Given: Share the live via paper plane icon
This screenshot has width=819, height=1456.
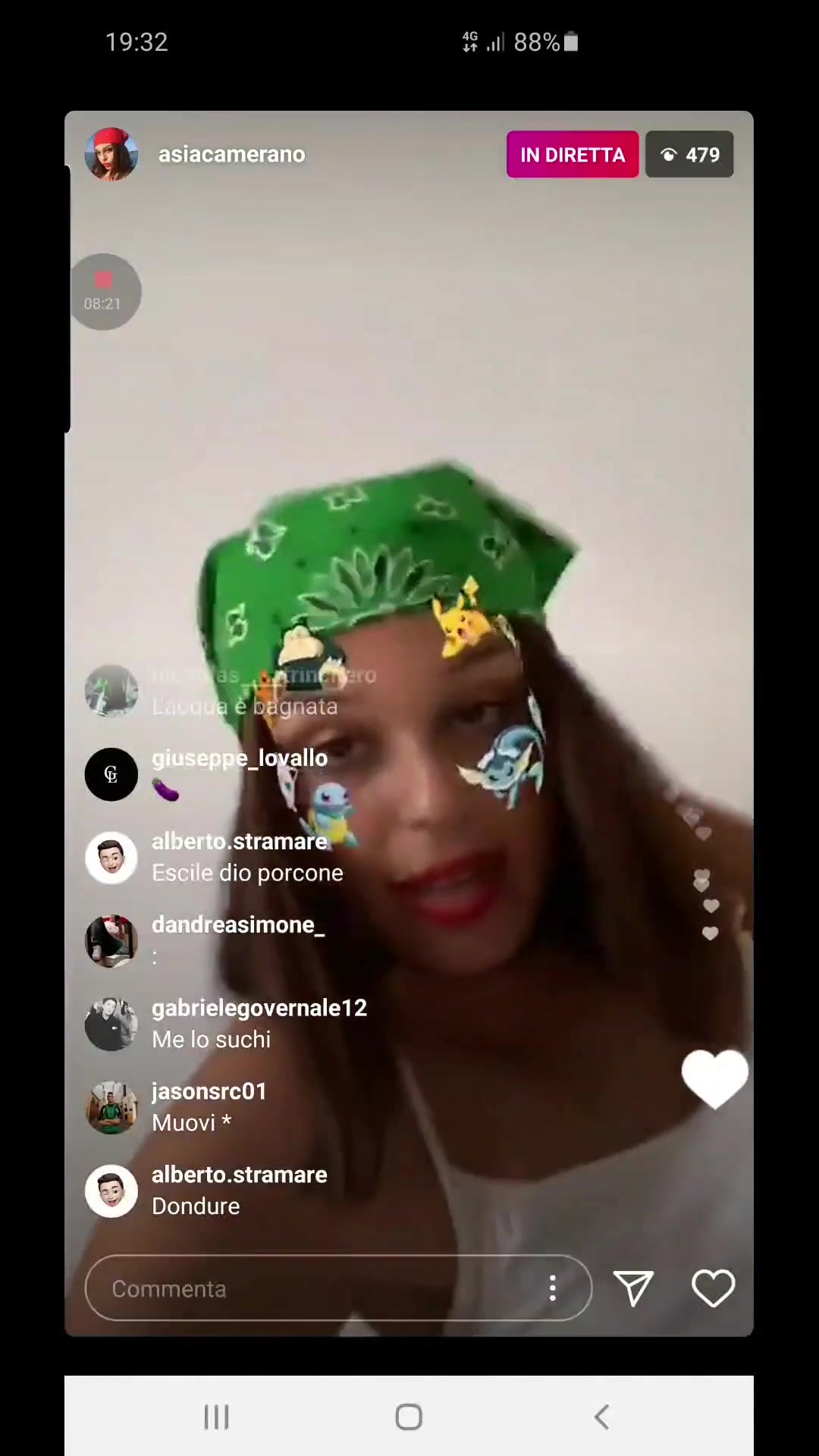Looking at the screenshot, I should (x=633, y=1288).
